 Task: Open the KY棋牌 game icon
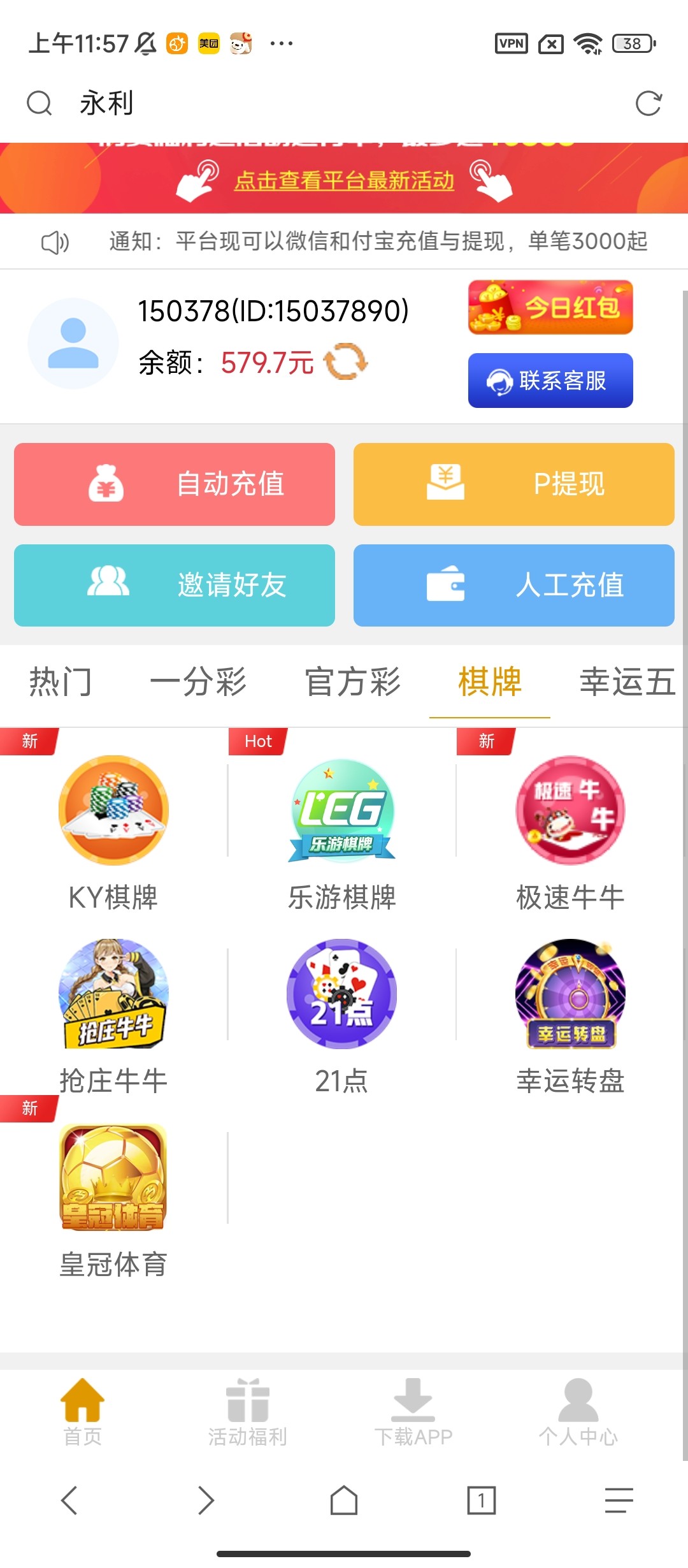112,809
